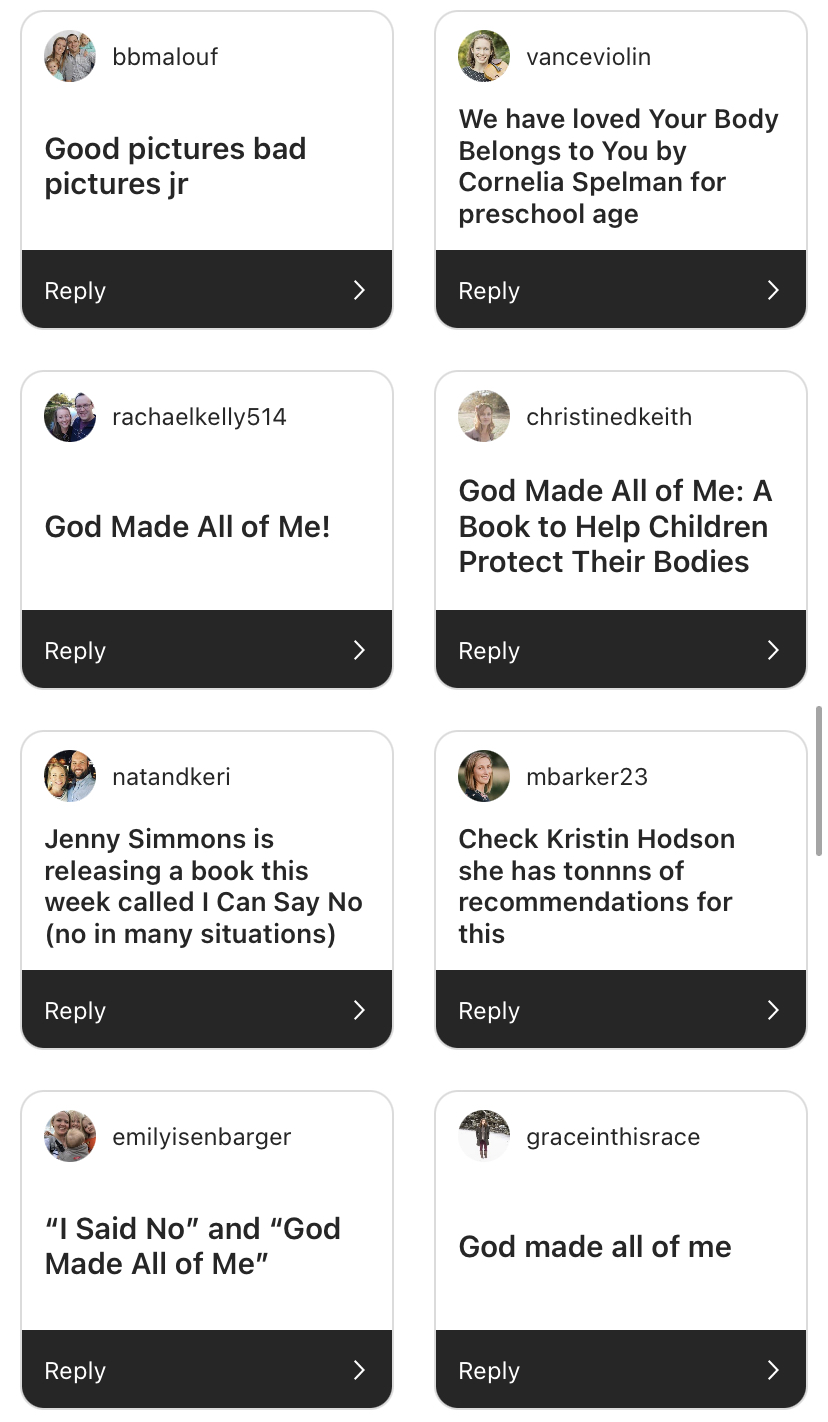
Task: Reply to mbarker23's Kristin Hodson tip
Action: click(621, 1010)
